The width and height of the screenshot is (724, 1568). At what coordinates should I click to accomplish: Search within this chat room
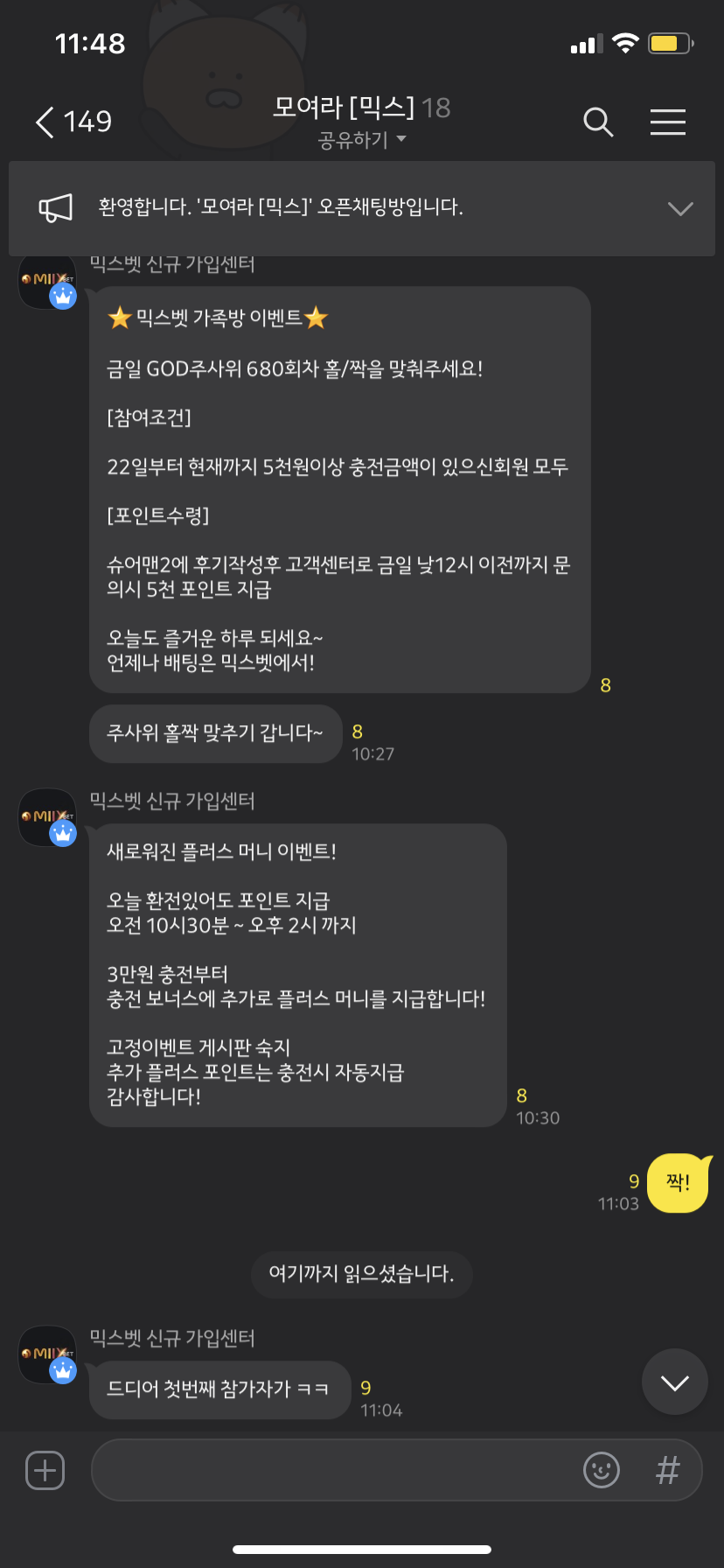tap(598, 122)
